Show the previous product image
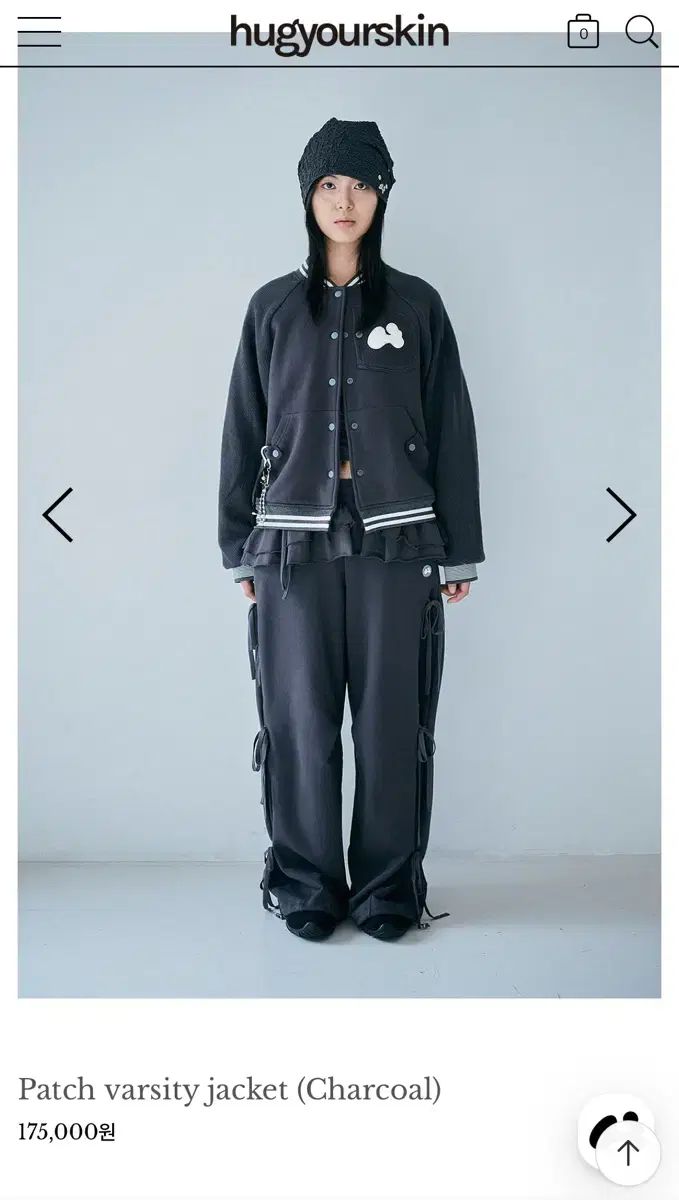This screenshot has height=1200, width=679. pos(58,515)
